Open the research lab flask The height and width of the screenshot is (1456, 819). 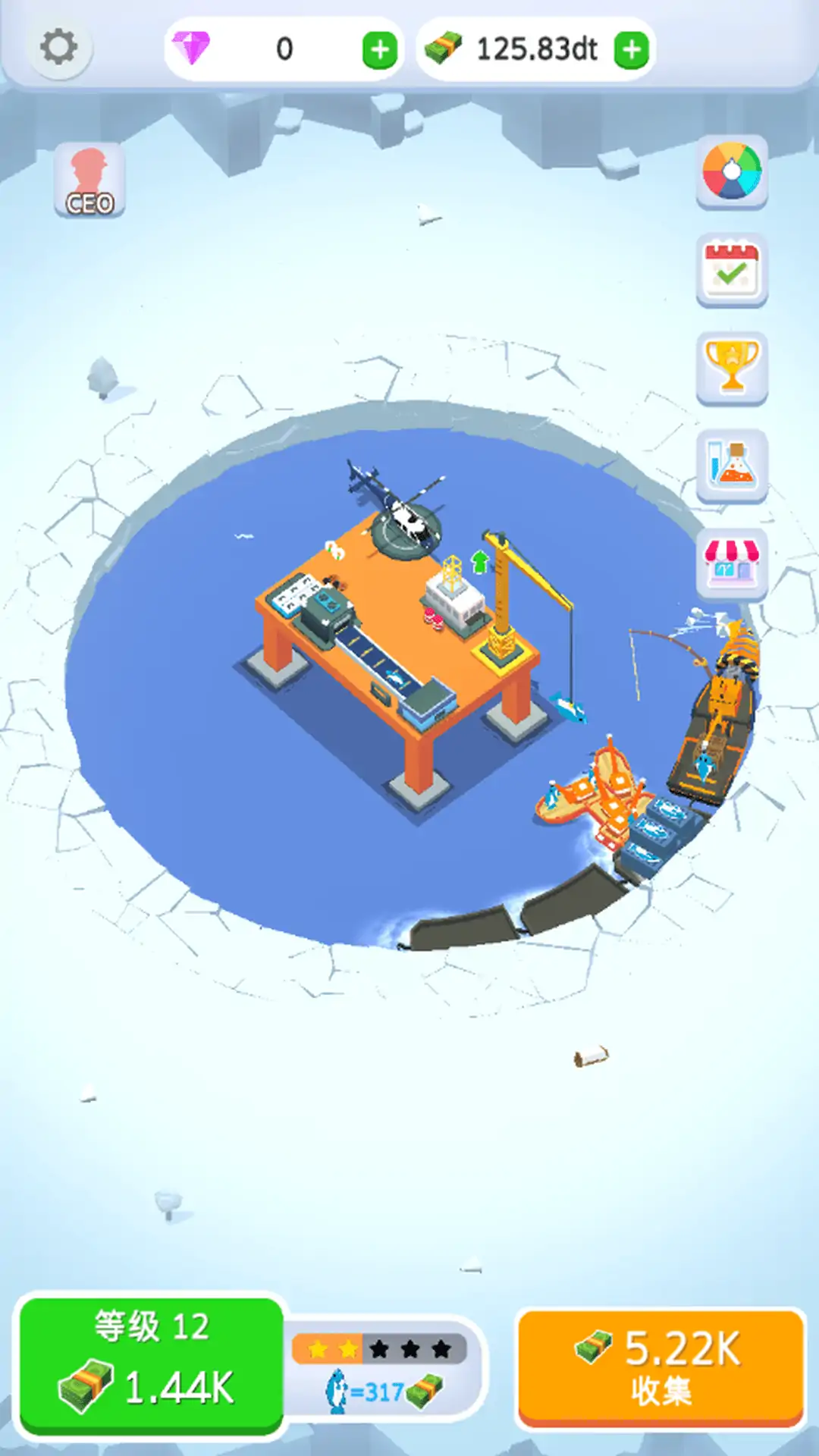tap(732, 465)
